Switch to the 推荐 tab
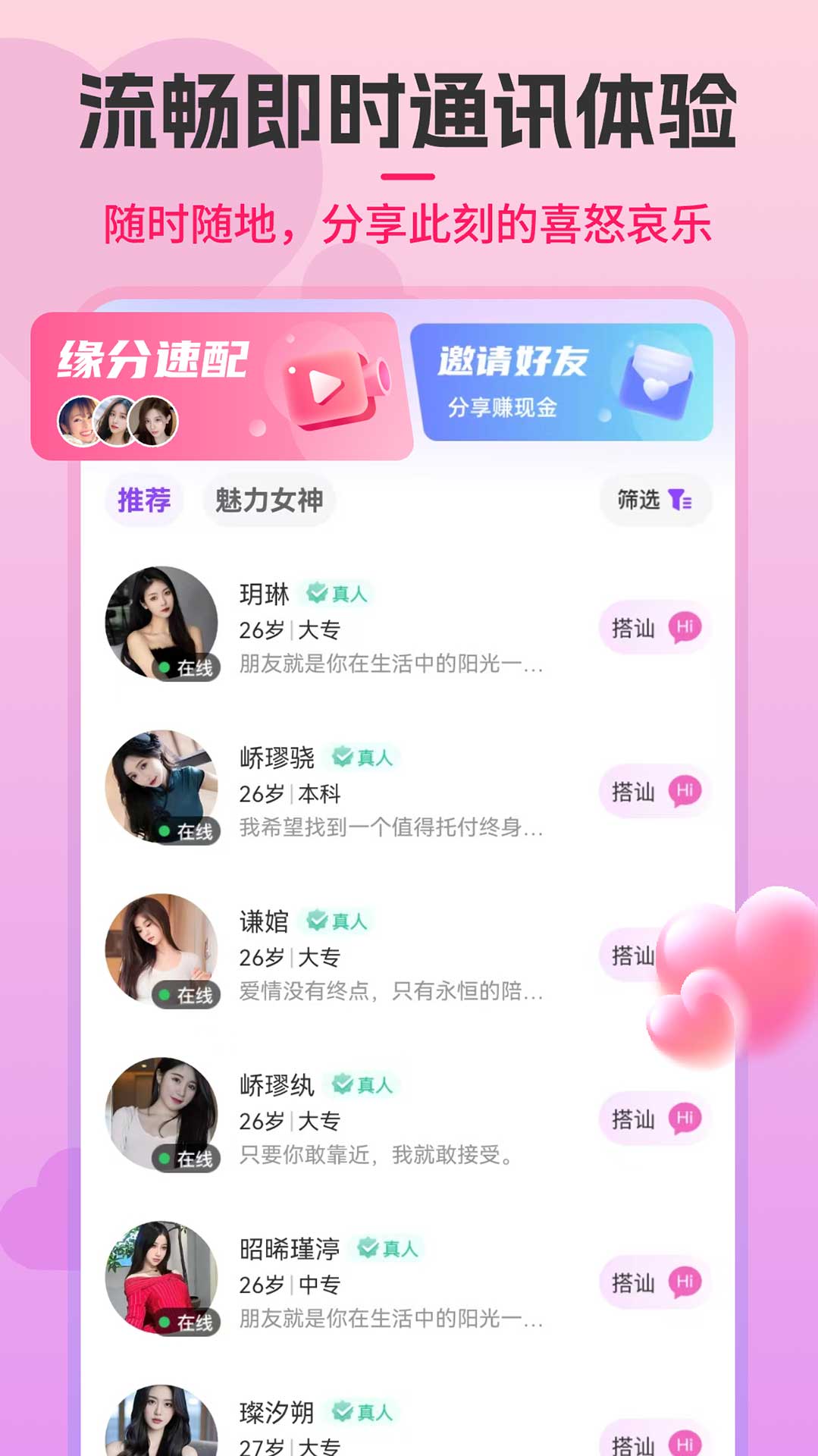 144,499
